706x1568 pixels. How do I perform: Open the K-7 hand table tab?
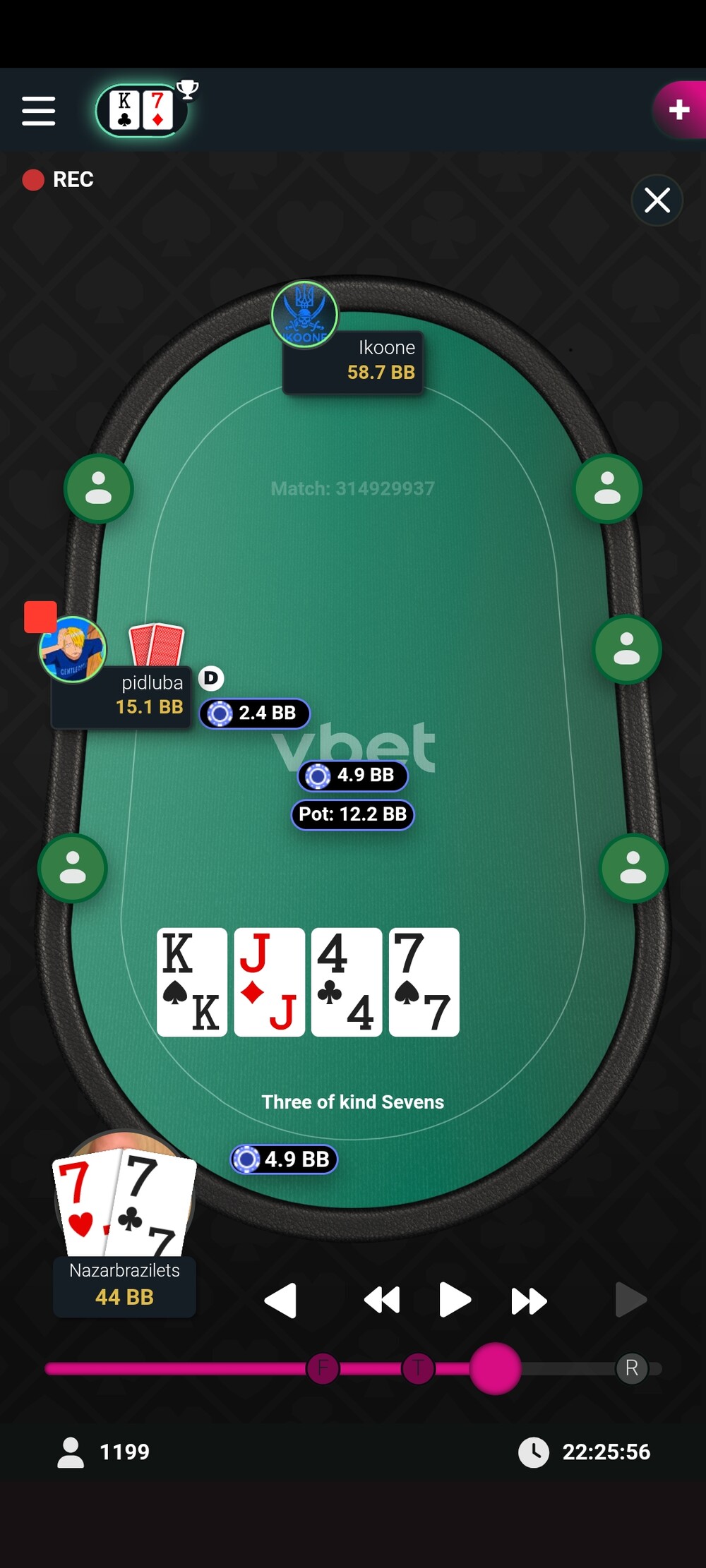pyautogui.click(x=141, y=111)
